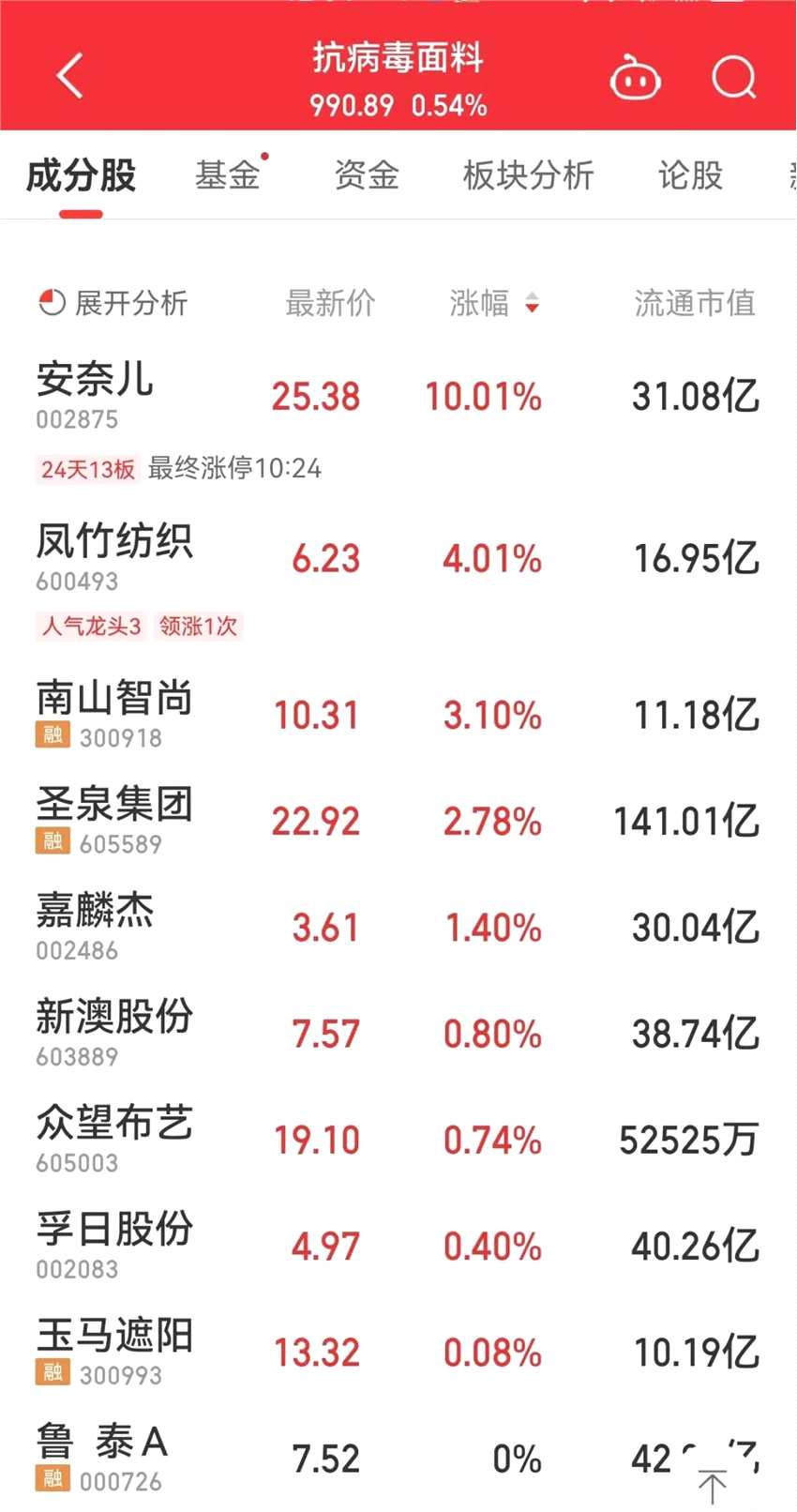Sort the list by 流通市值
This screenshot has width=797, height=1512.
pyautogui.click(x=694, y=303)
